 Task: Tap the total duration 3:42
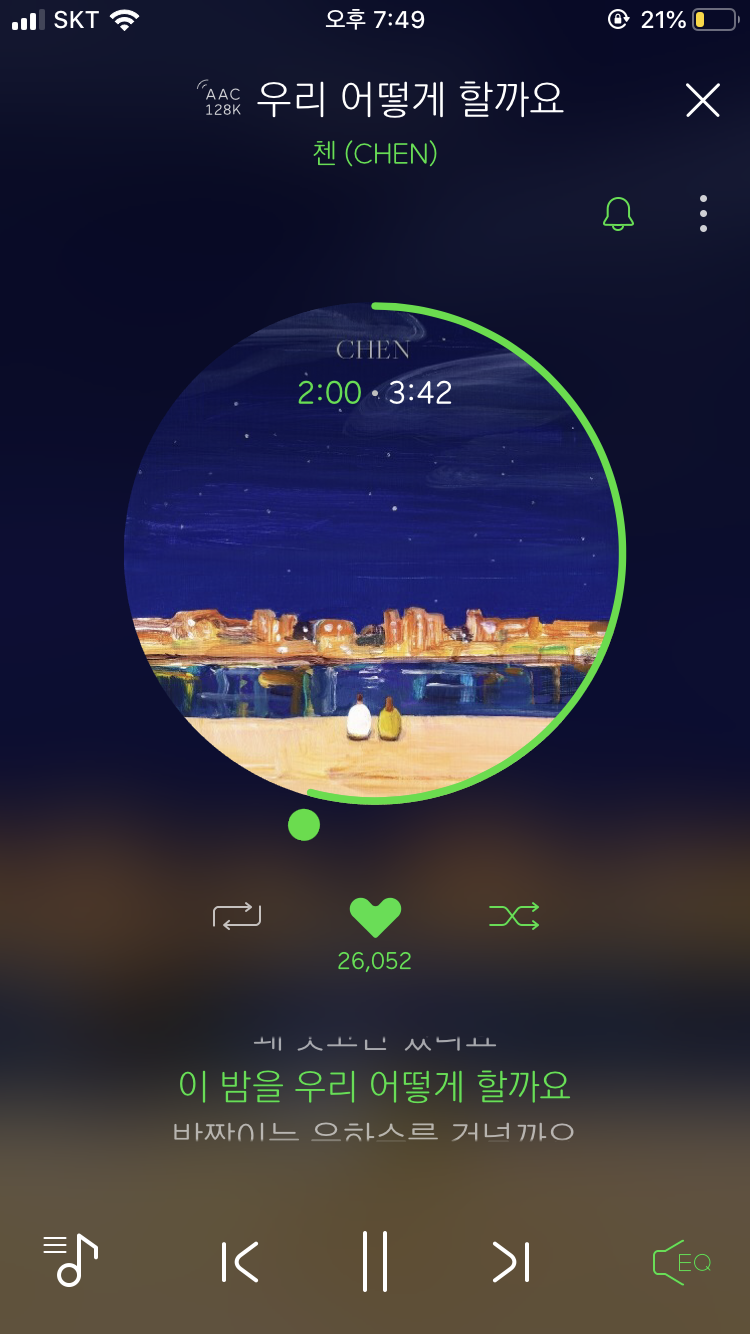coord(420,392)
